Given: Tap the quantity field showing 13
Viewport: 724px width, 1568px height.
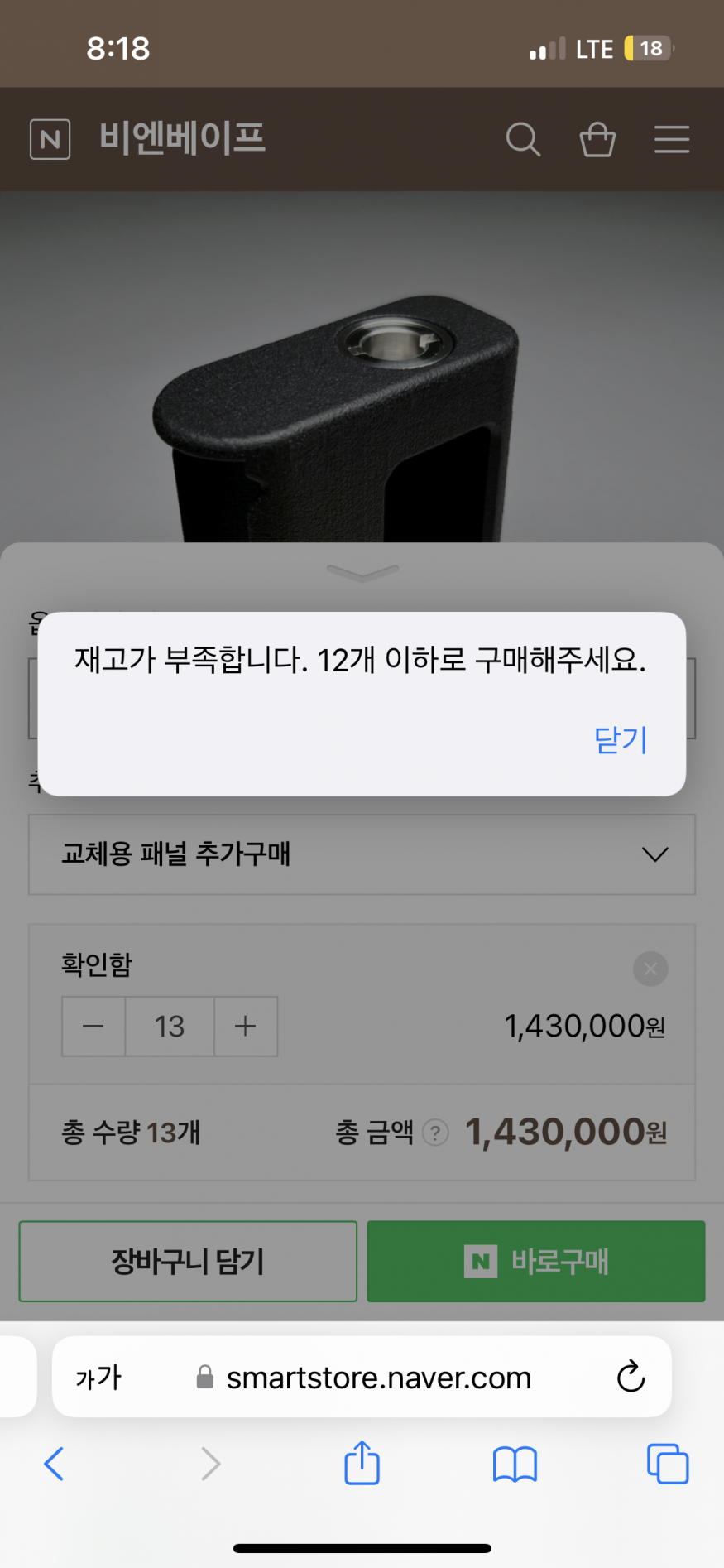Looking at the screenshot, I should pos(170,1027).
